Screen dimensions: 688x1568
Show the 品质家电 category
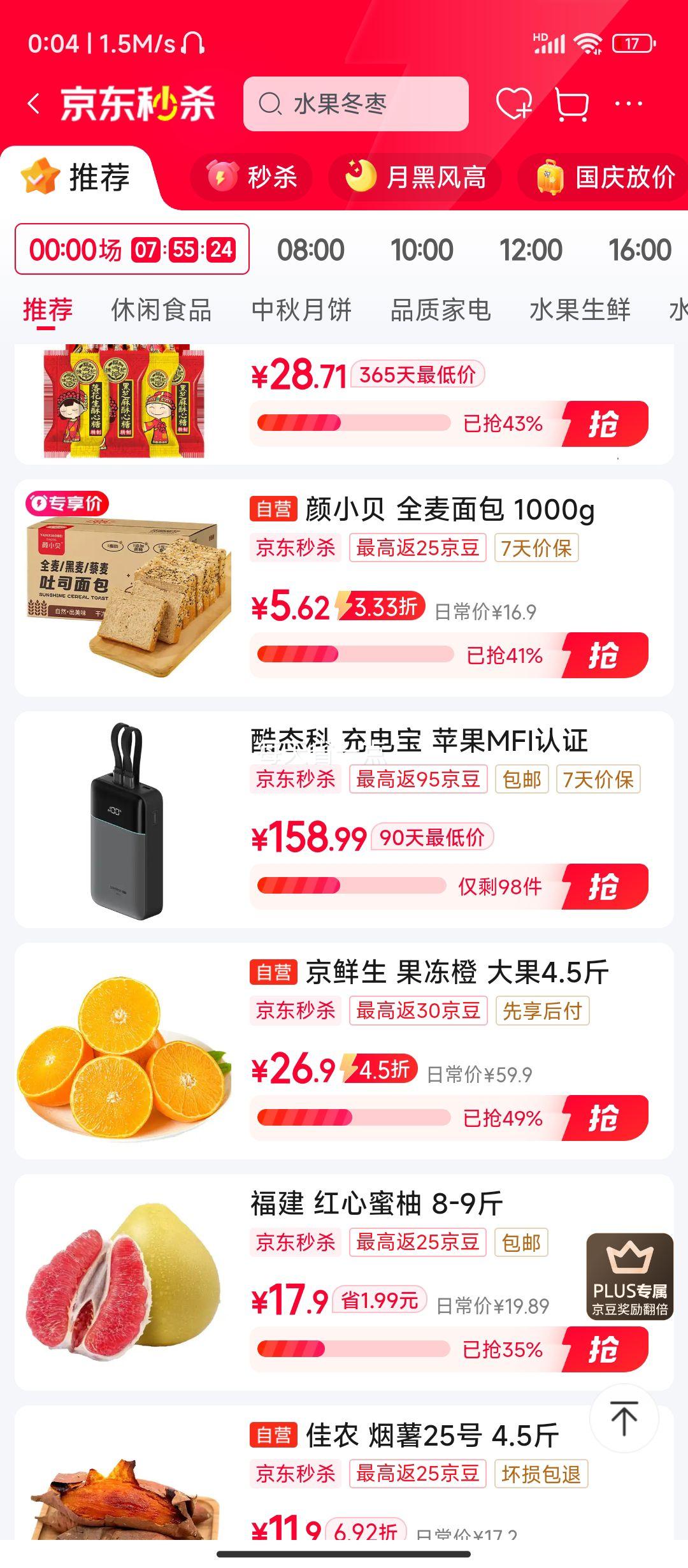tap(440, 310)
